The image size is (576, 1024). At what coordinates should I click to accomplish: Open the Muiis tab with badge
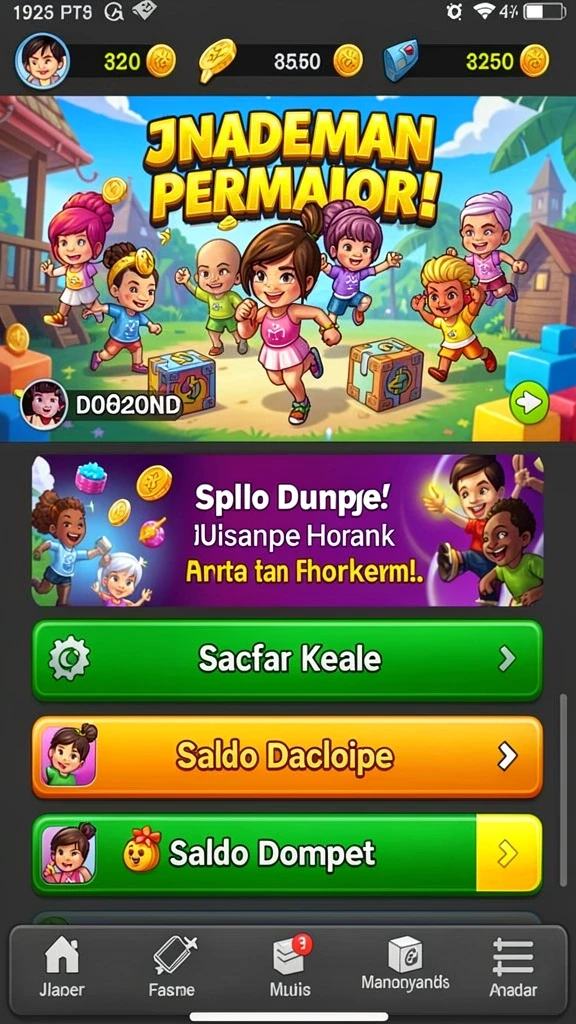(x=291, y=968)
